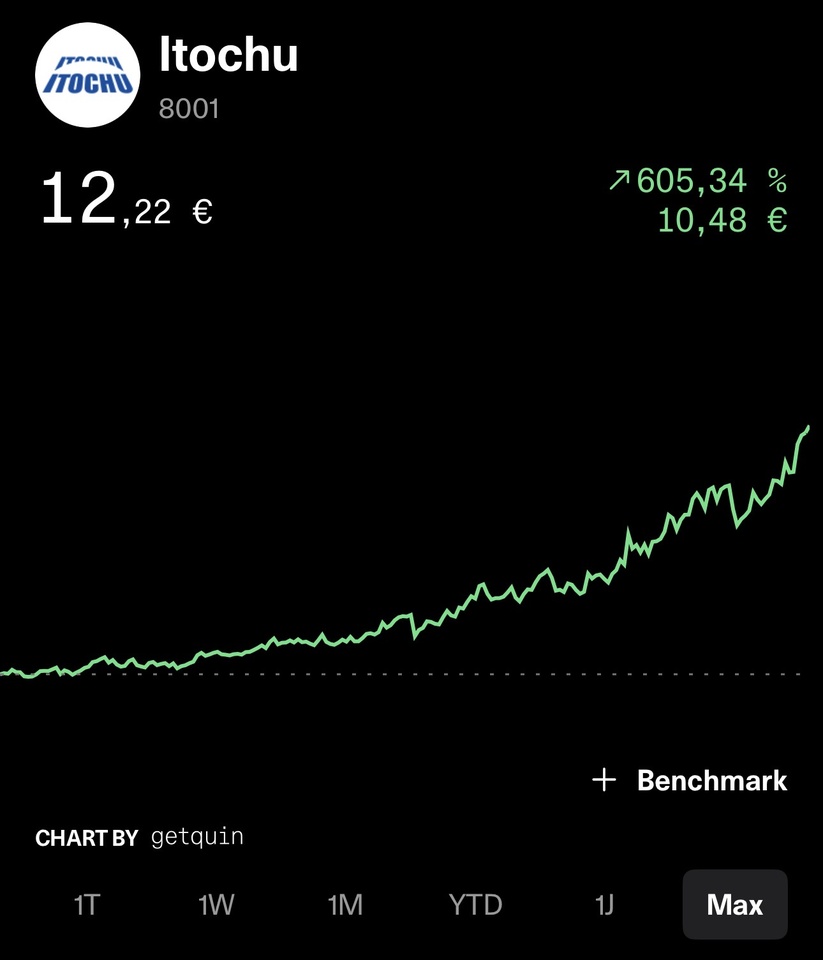Show the 1M chart period
The width and height of the screenshot is (823, 960).
[x=345, y=905]
